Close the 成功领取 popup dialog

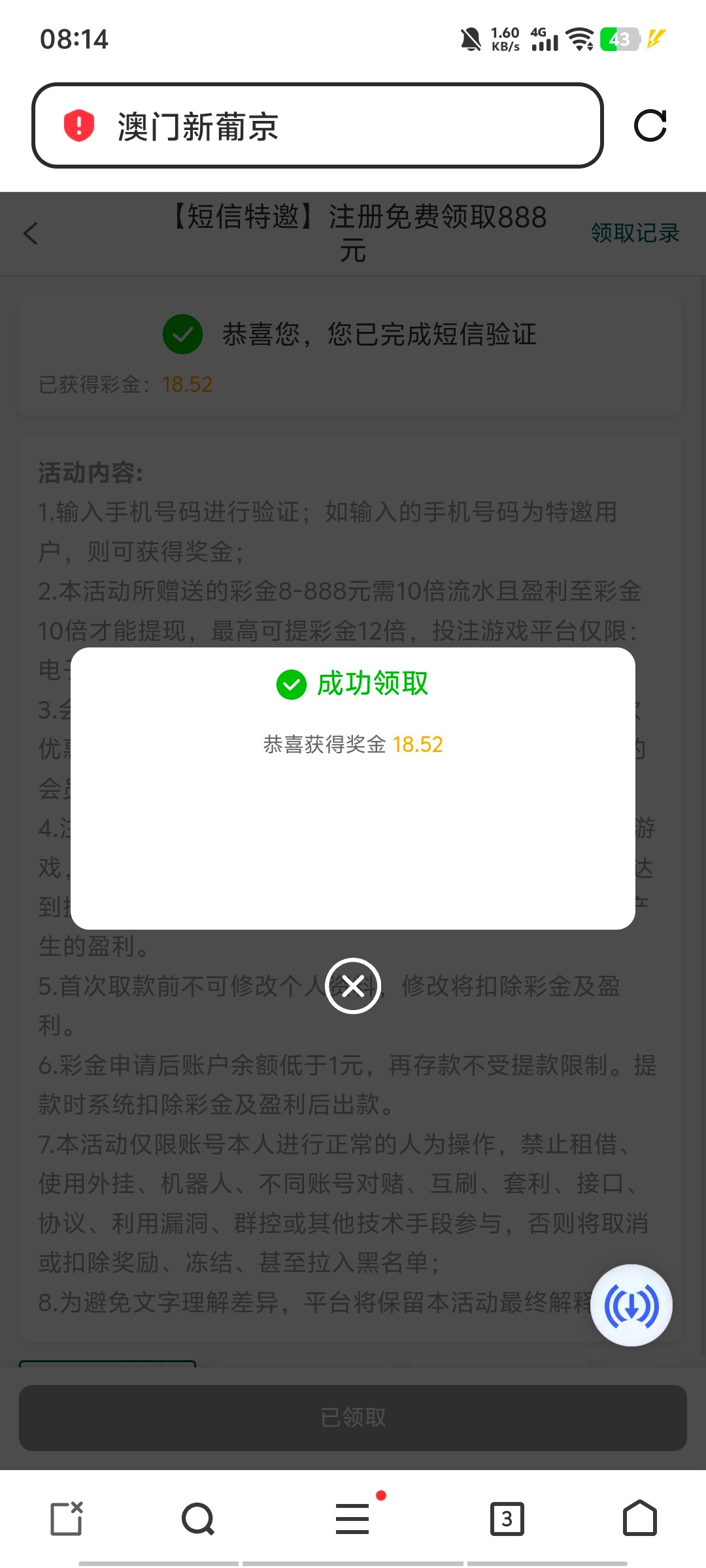pyautogui.click(x=353, y=986)
